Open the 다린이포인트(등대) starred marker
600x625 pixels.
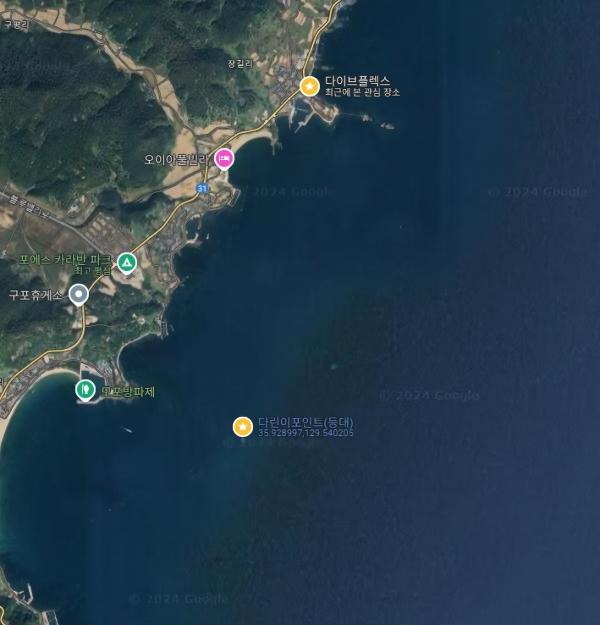click(243, 427)
